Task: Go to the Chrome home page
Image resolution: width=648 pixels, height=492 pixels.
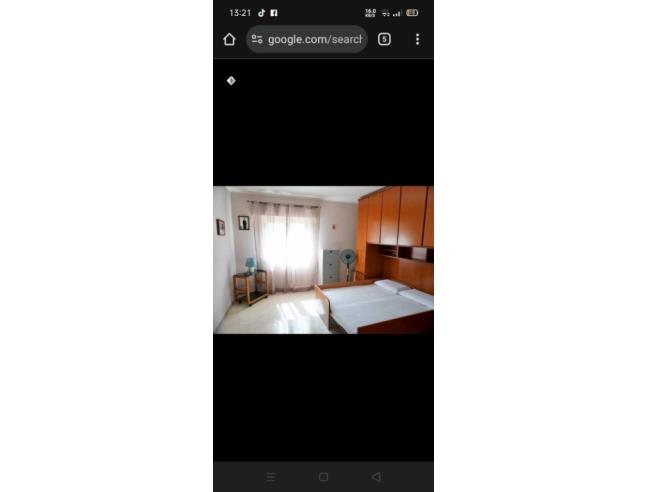Action: (x=229, y=39)
